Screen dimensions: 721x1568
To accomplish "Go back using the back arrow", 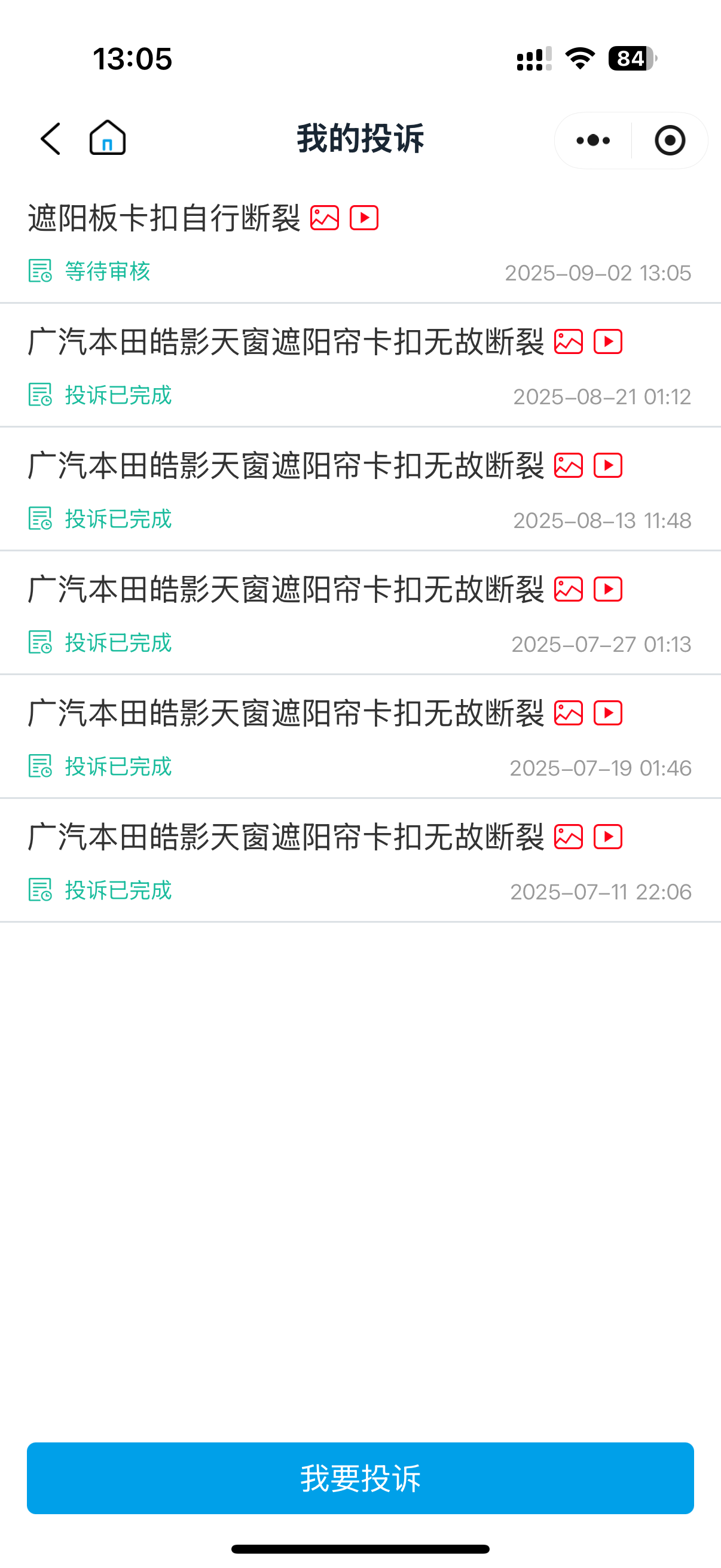I will [51, 139].
